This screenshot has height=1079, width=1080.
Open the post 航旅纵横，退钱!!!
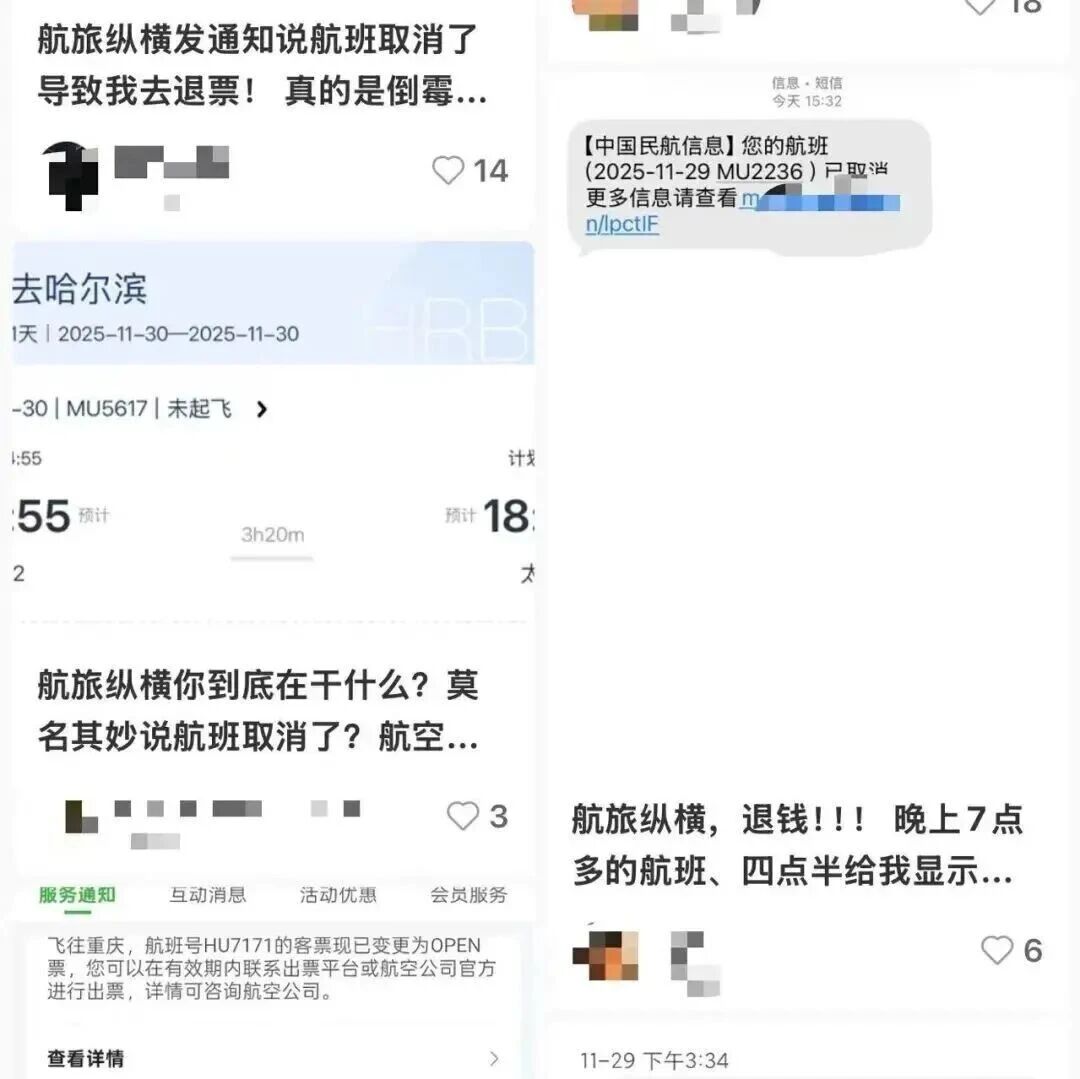click(795, 845)
